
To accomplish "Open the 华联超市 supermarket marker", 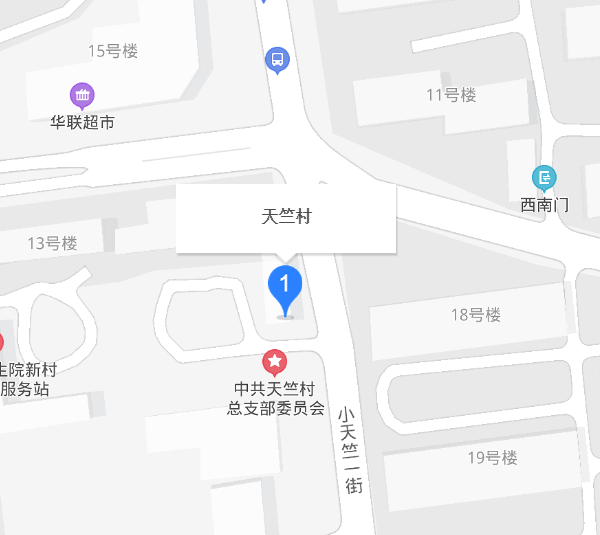I will pyautogui.click(x=82, y=96).
